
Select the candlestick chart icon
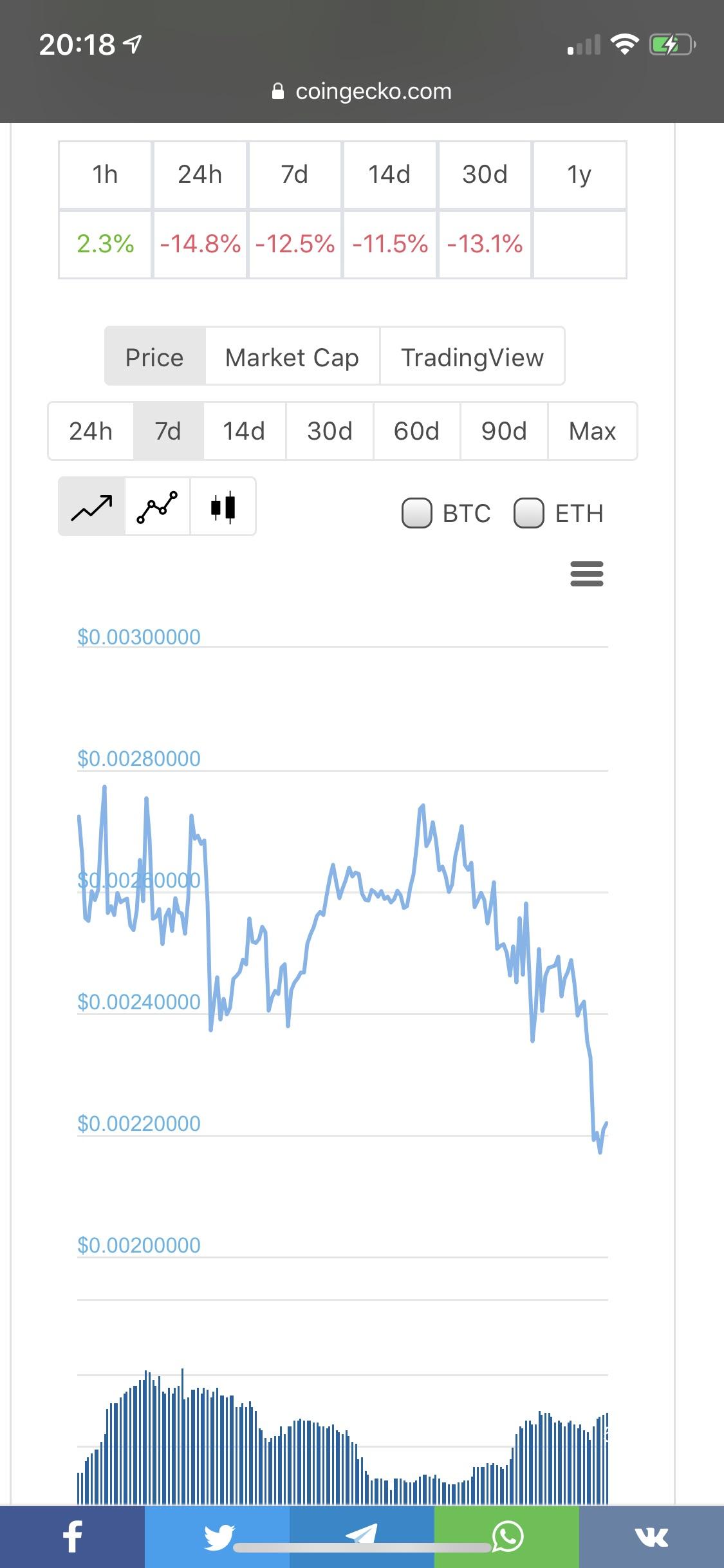(x=222, y=507)
